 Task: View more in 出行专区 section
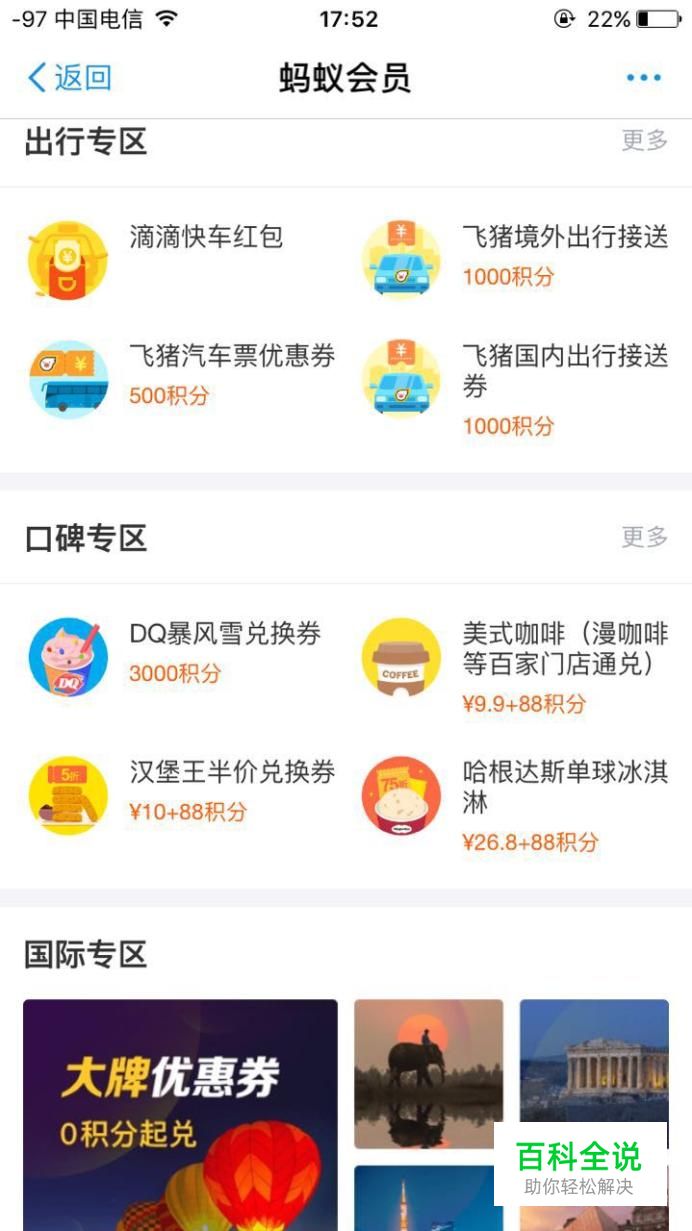tap(644, 141)
